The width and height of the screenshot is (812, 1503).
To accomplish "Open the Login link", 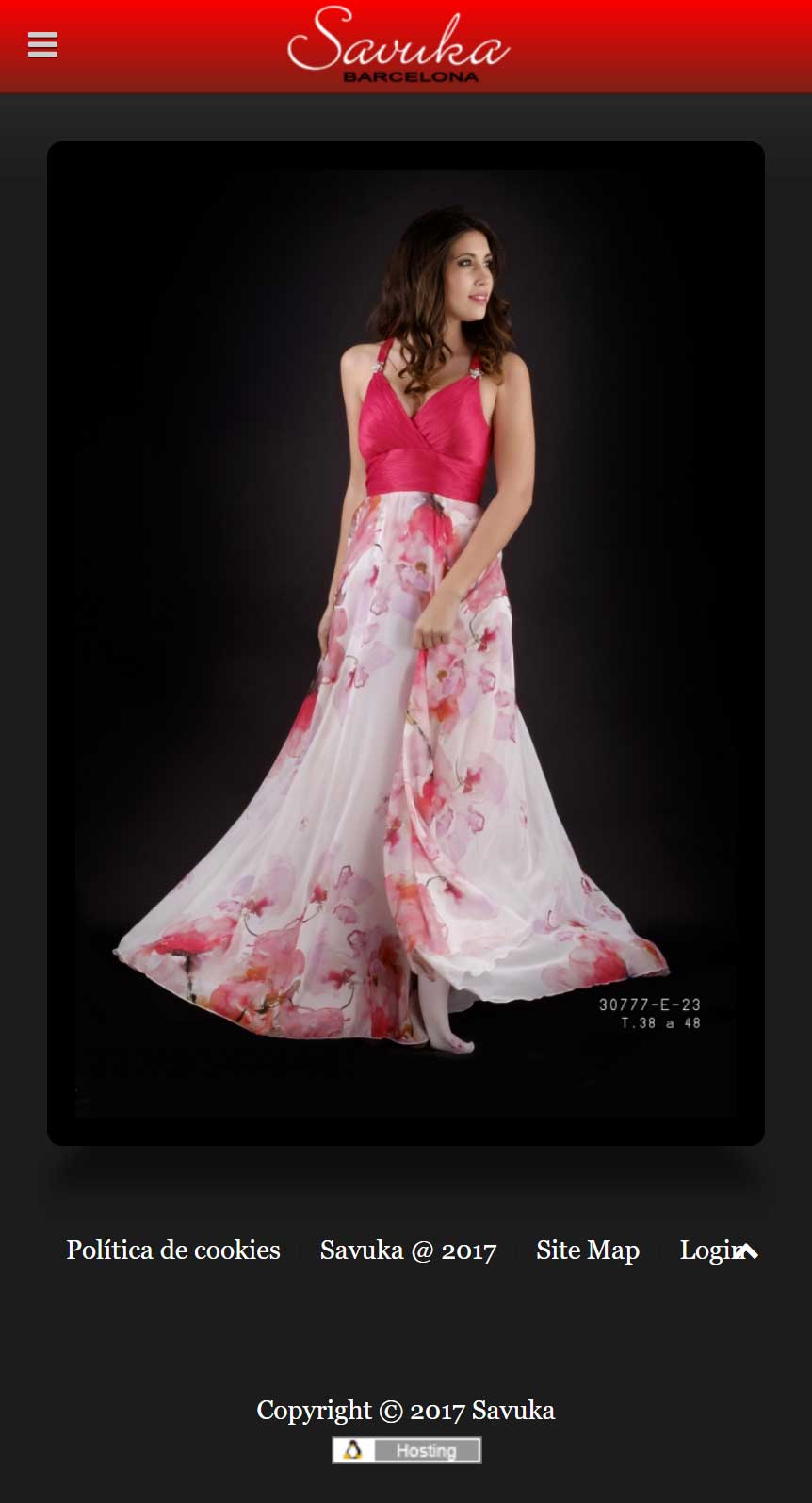I will pyautogui.click(x=708, y=1250).
